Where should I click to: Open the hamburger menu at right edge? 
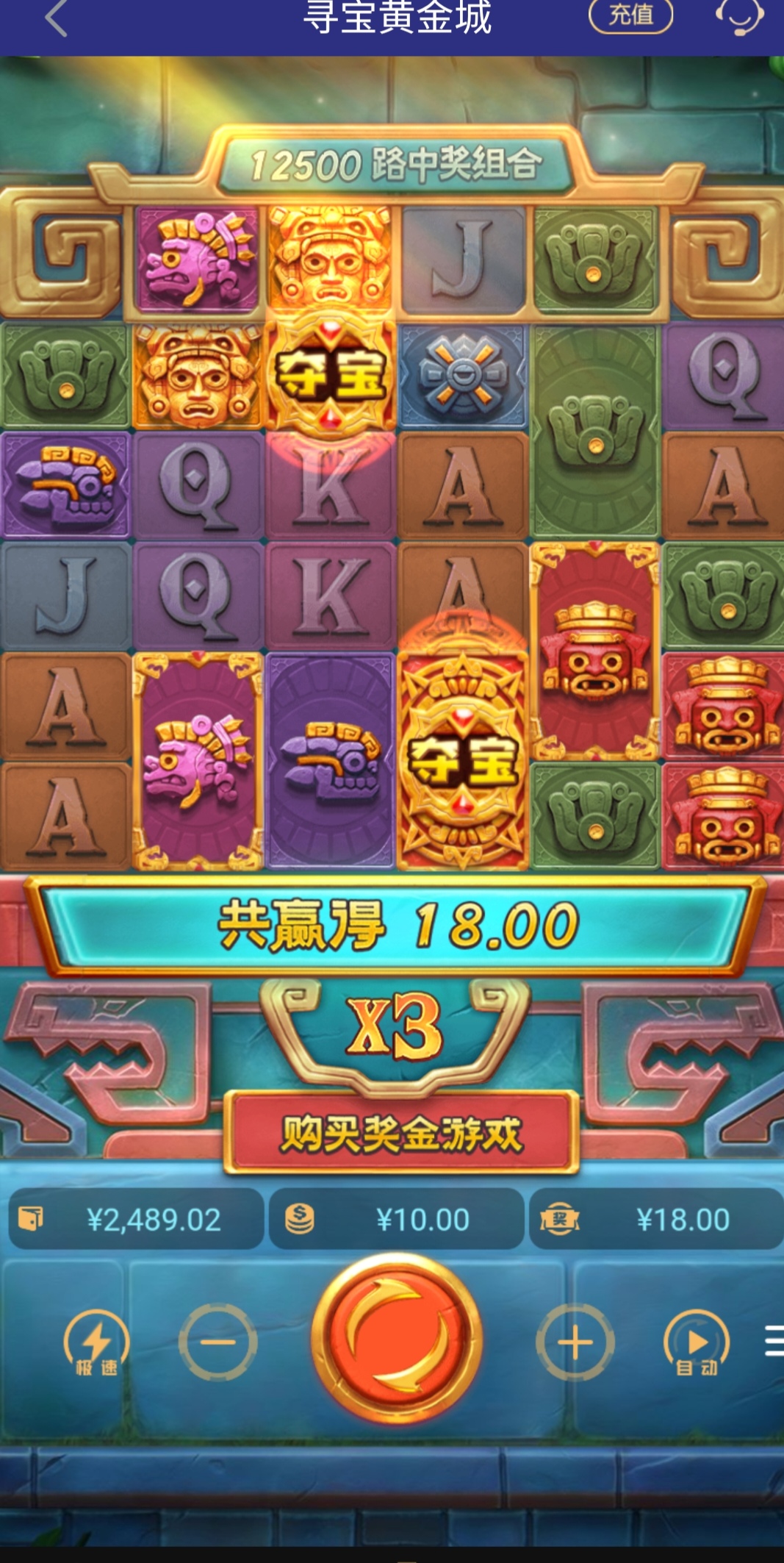point(773,1341)
